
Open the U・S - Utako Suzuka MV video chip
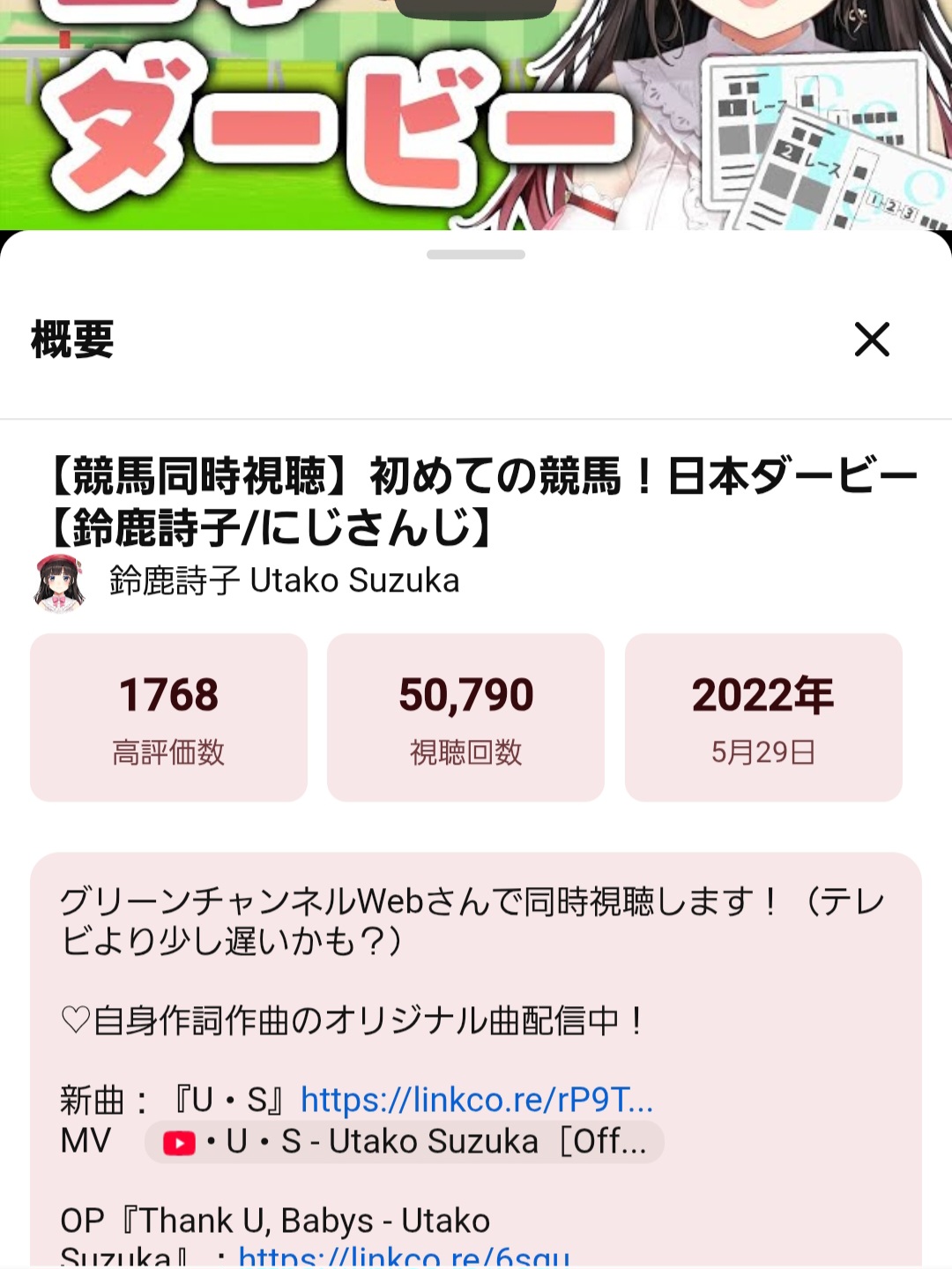pos(405,1142)
